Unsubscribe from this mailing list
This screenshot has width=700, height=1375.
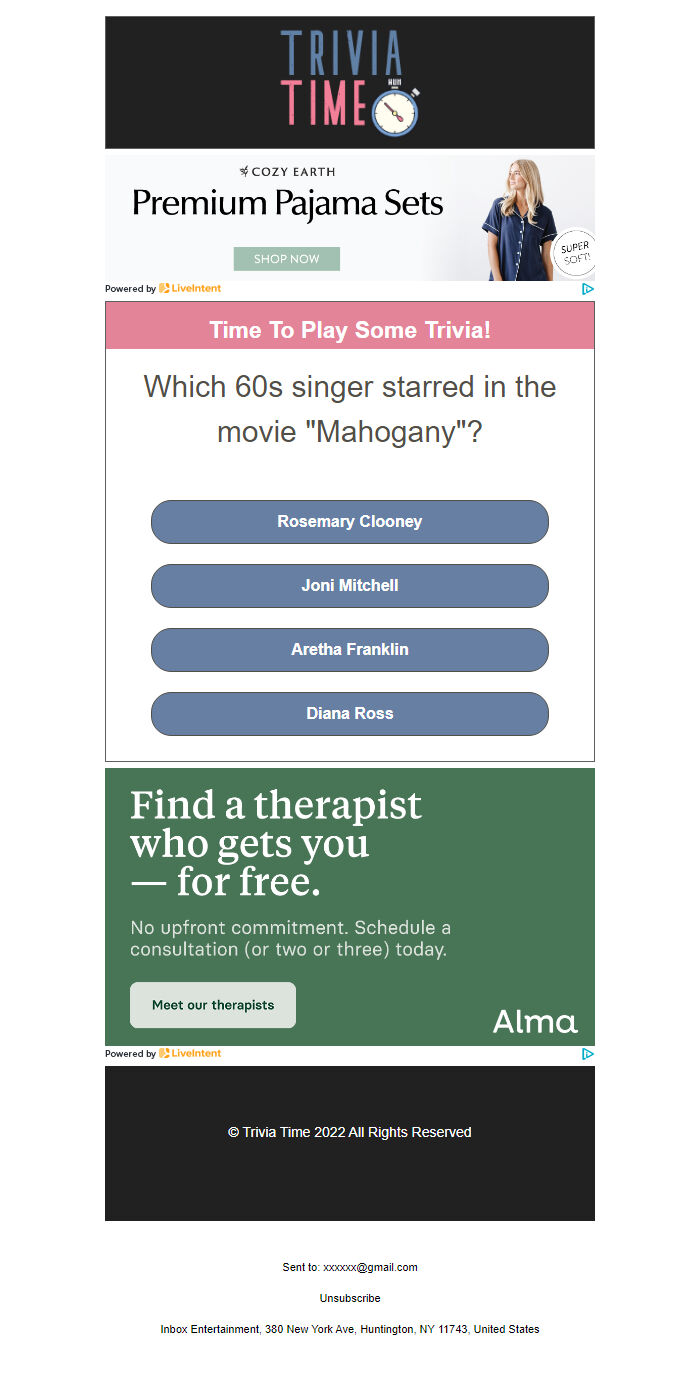pyautogui.click(x=350, y=1298)
